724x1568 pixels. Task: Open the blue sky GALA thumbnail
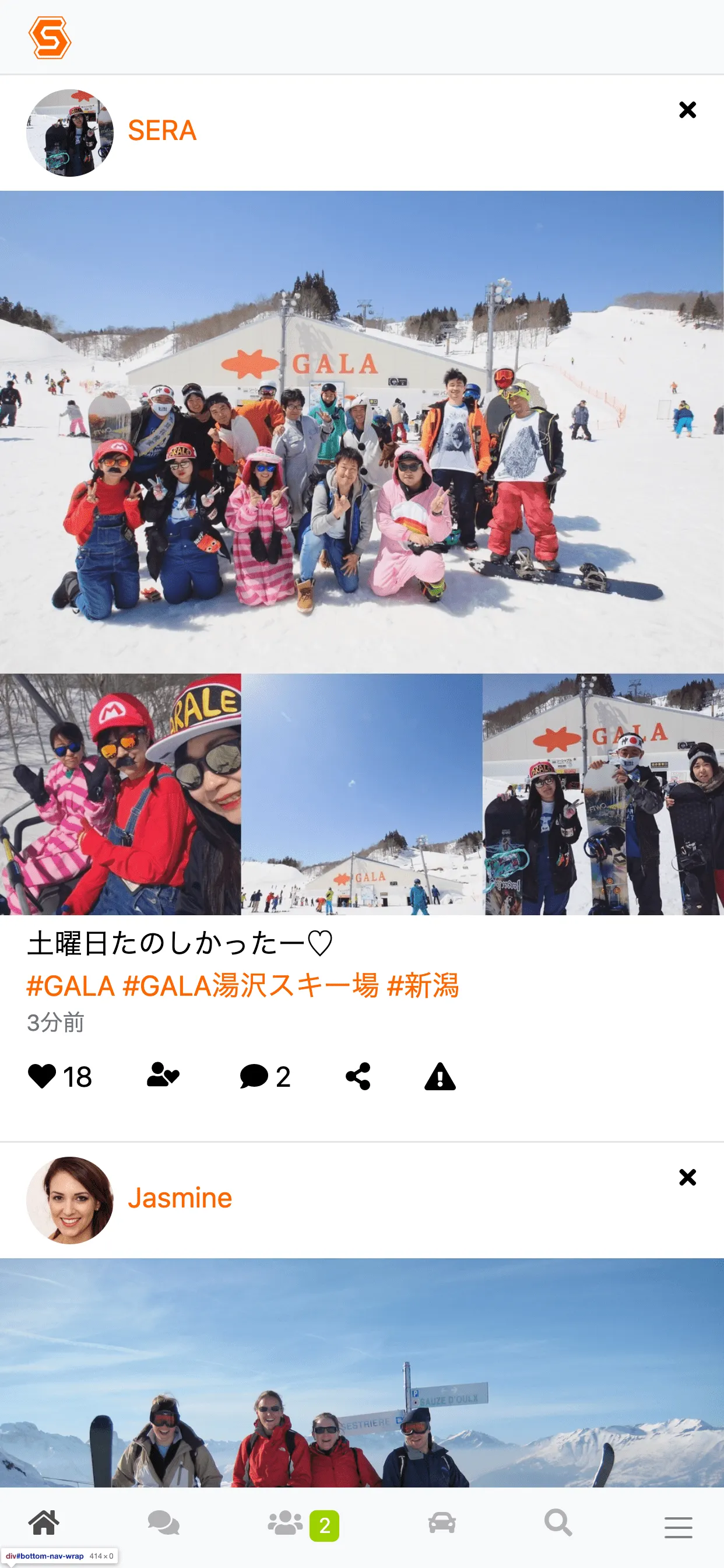(x=362, y=794)
